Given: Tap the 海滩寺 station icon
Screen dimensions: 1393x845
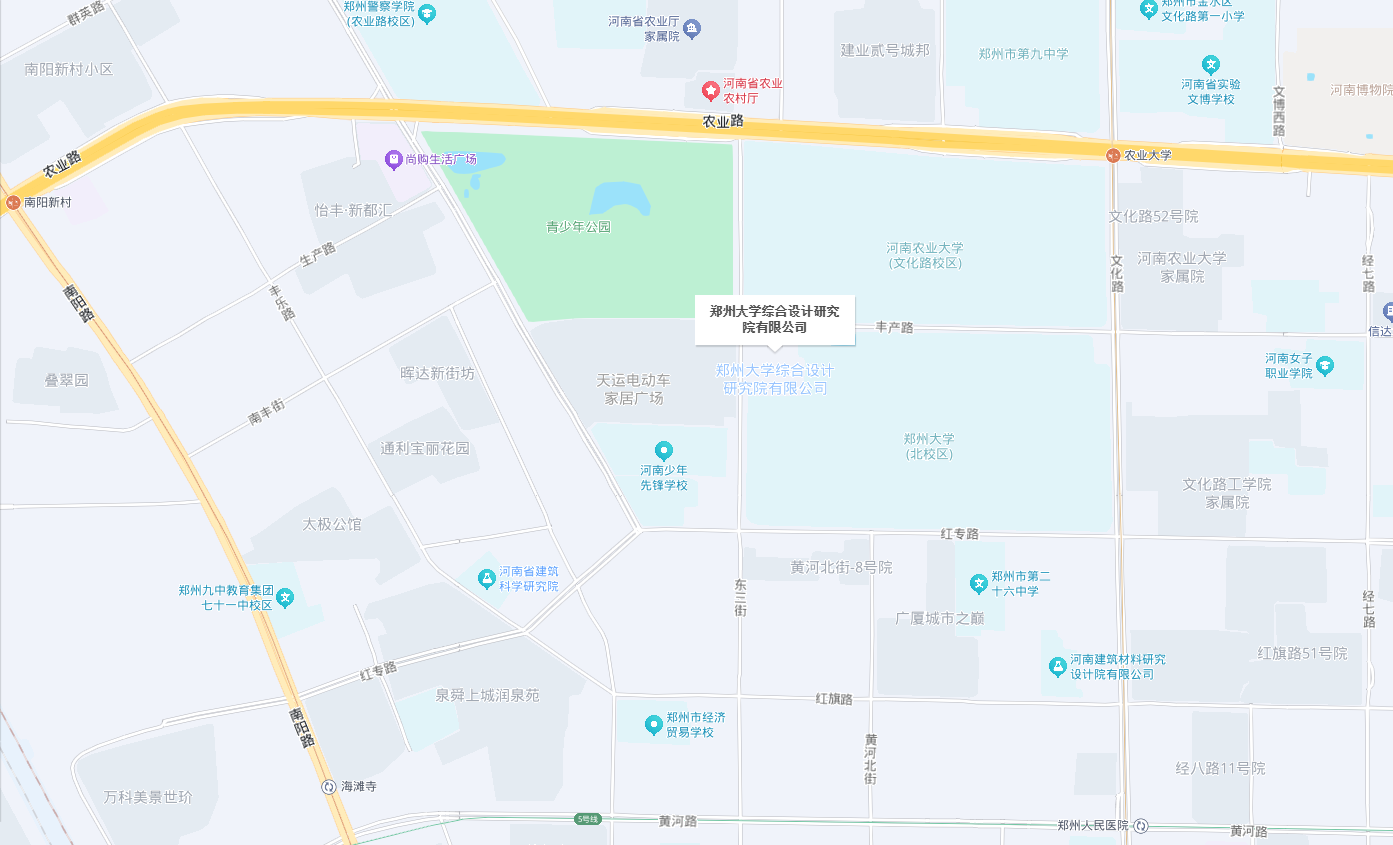Looking at the screenshot, I should coord(328,787).
